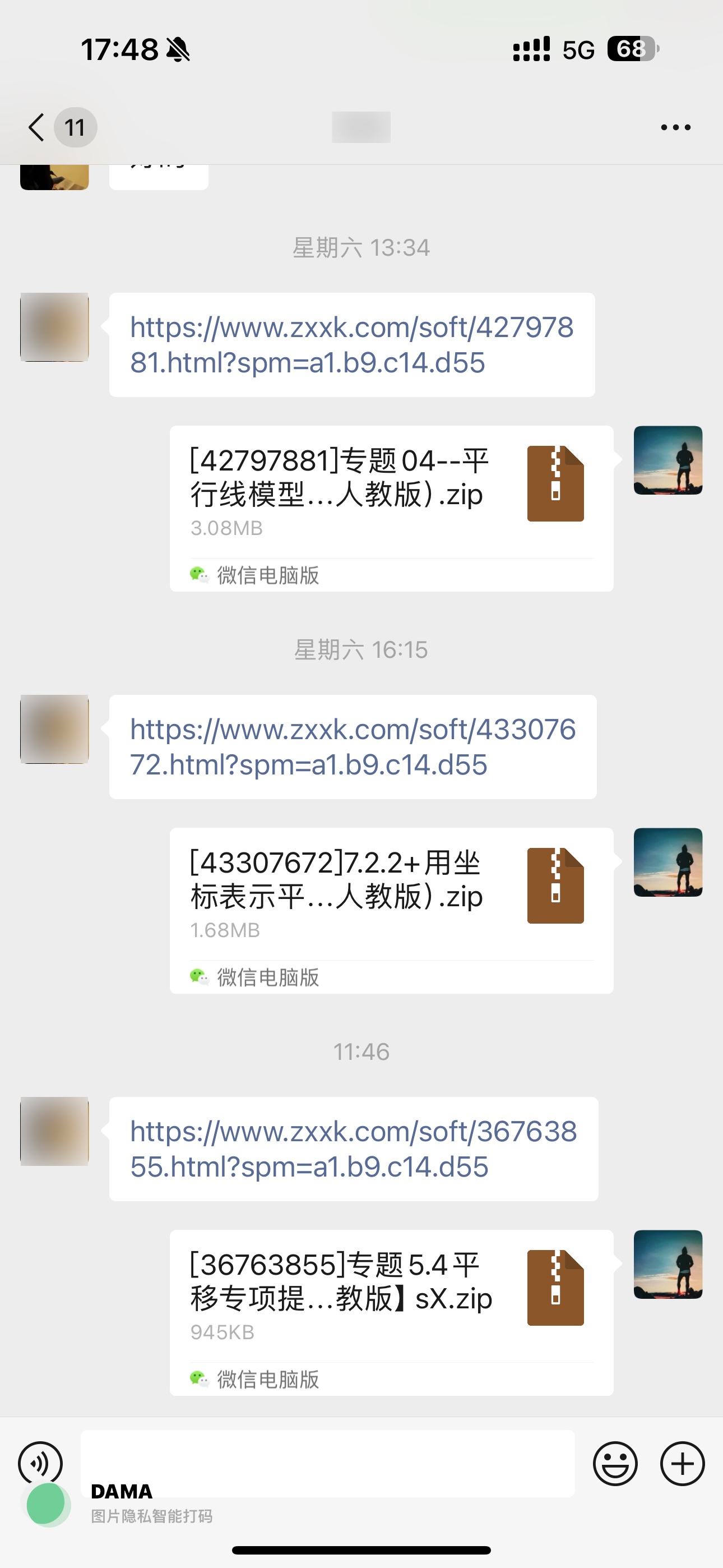Open the chat options via the ellipsis menu

click(675, 127)
